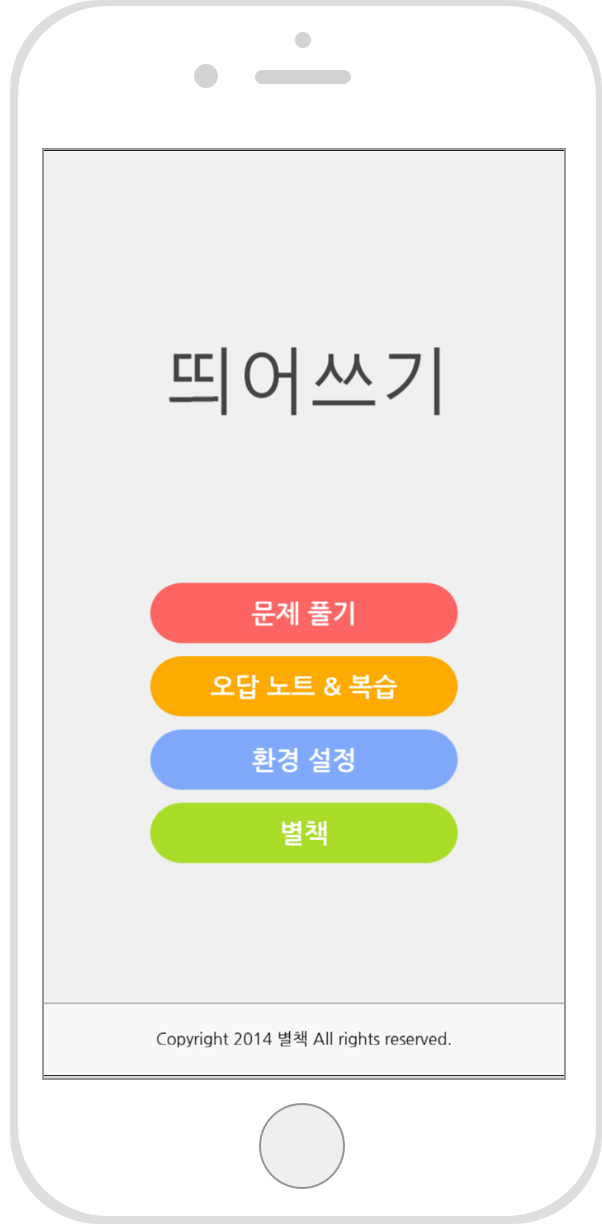This screenshot has height=1224, width=602.
Task: Open 오답 노트 & 복습
Action: click(303, 686)
